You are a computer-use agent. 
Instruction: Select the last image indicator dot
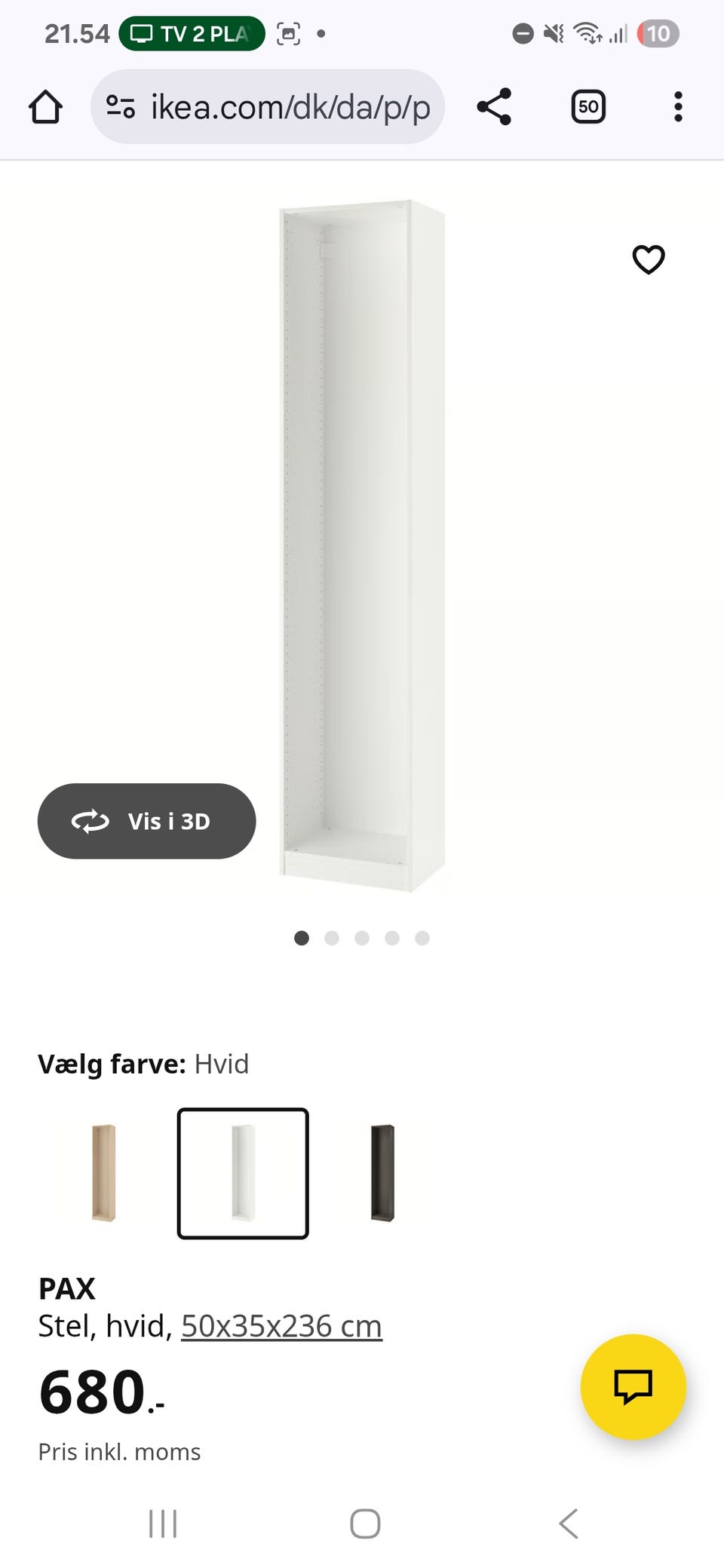[422, 938]
